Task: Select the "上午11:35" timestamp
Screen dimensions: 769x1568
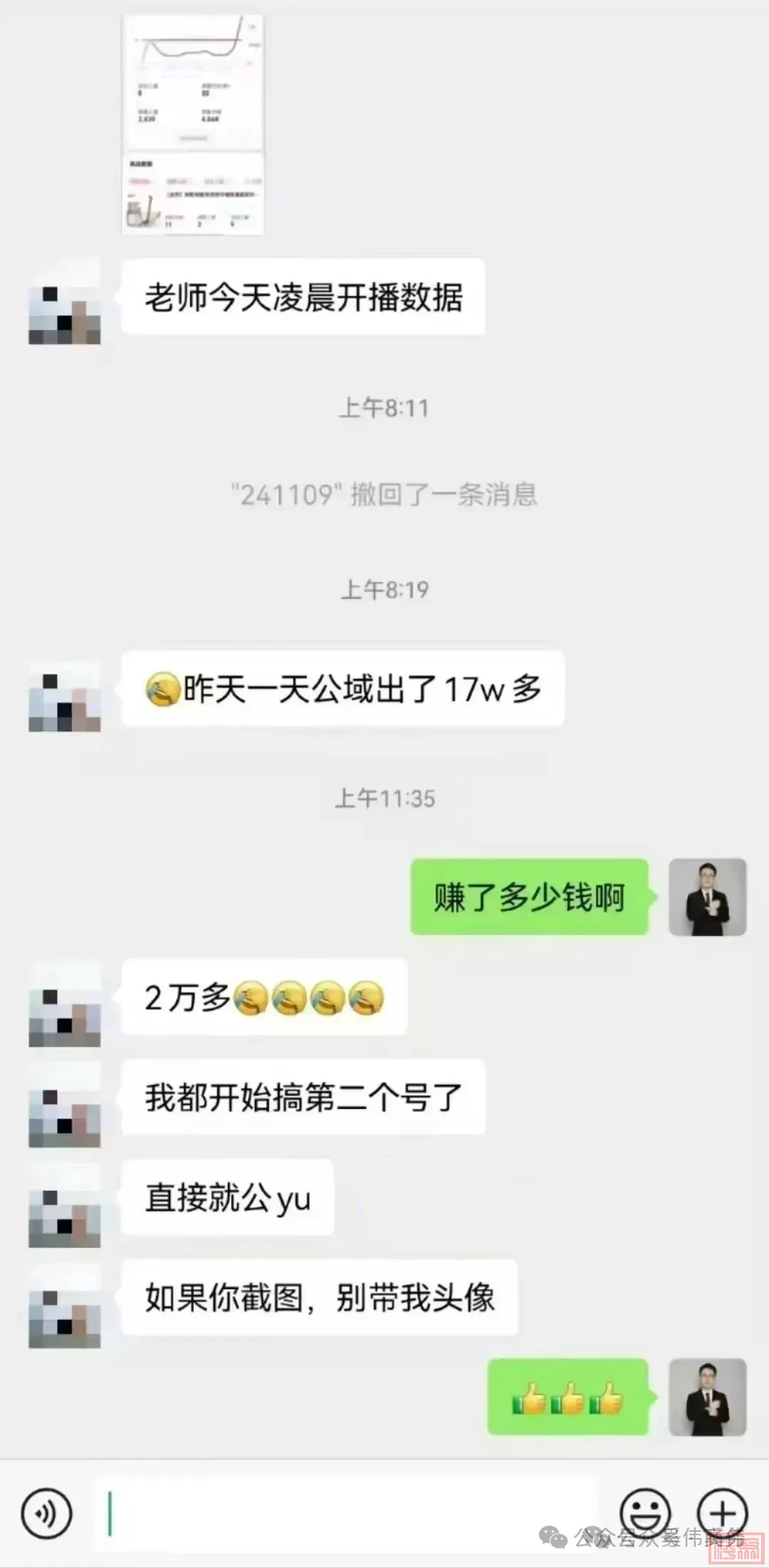Action: 384,800
